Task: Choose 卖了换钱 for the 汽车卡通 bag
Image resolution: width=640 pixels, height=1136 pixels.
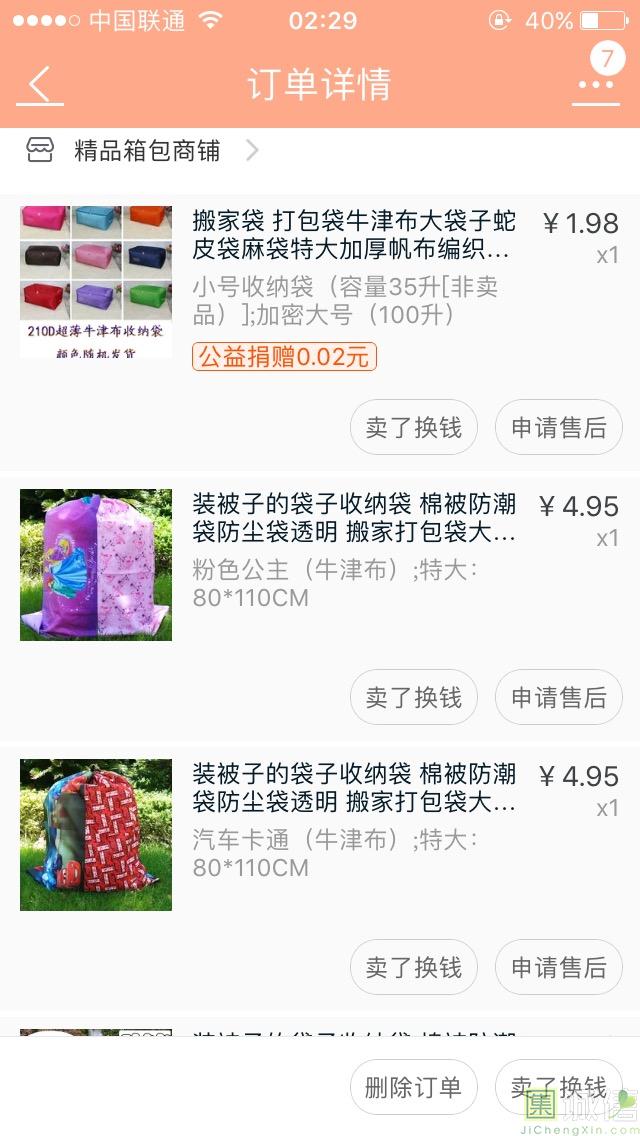Action: point(413,967)
